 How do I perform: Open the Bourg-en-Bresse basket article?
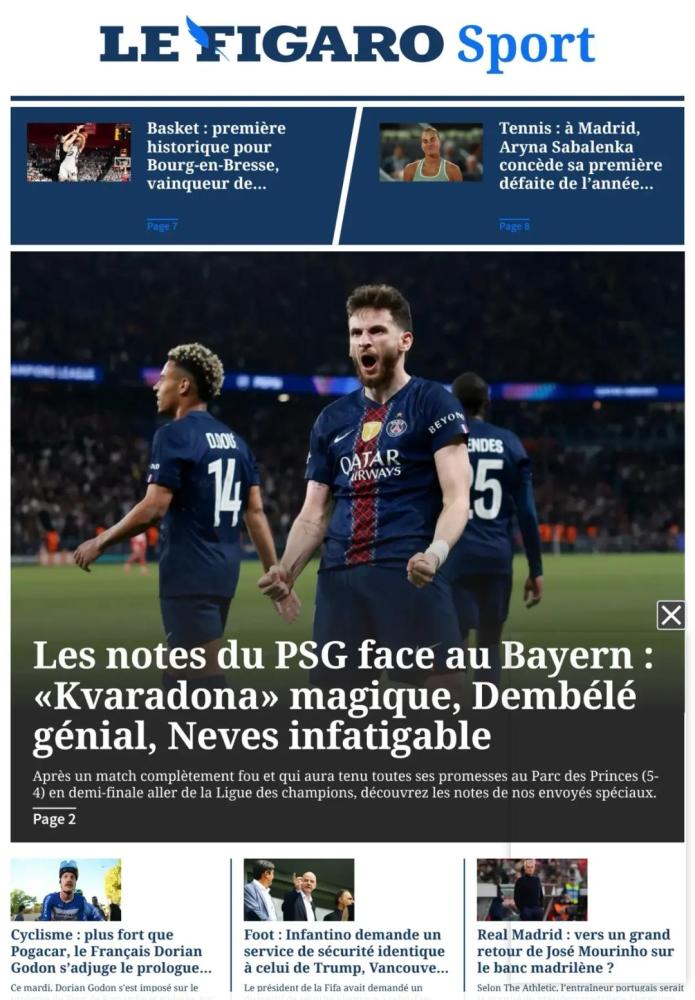coord(215,156)
